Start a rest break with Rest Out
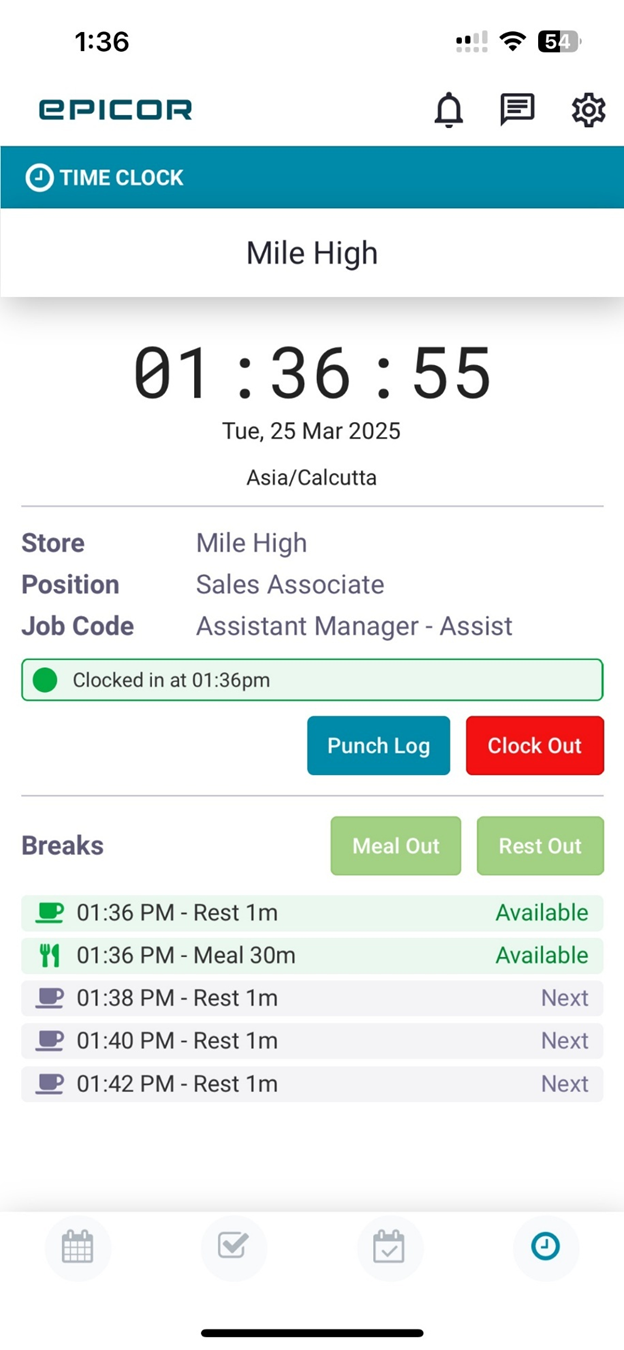The image size is (624, 1350). tap(540, 846)
